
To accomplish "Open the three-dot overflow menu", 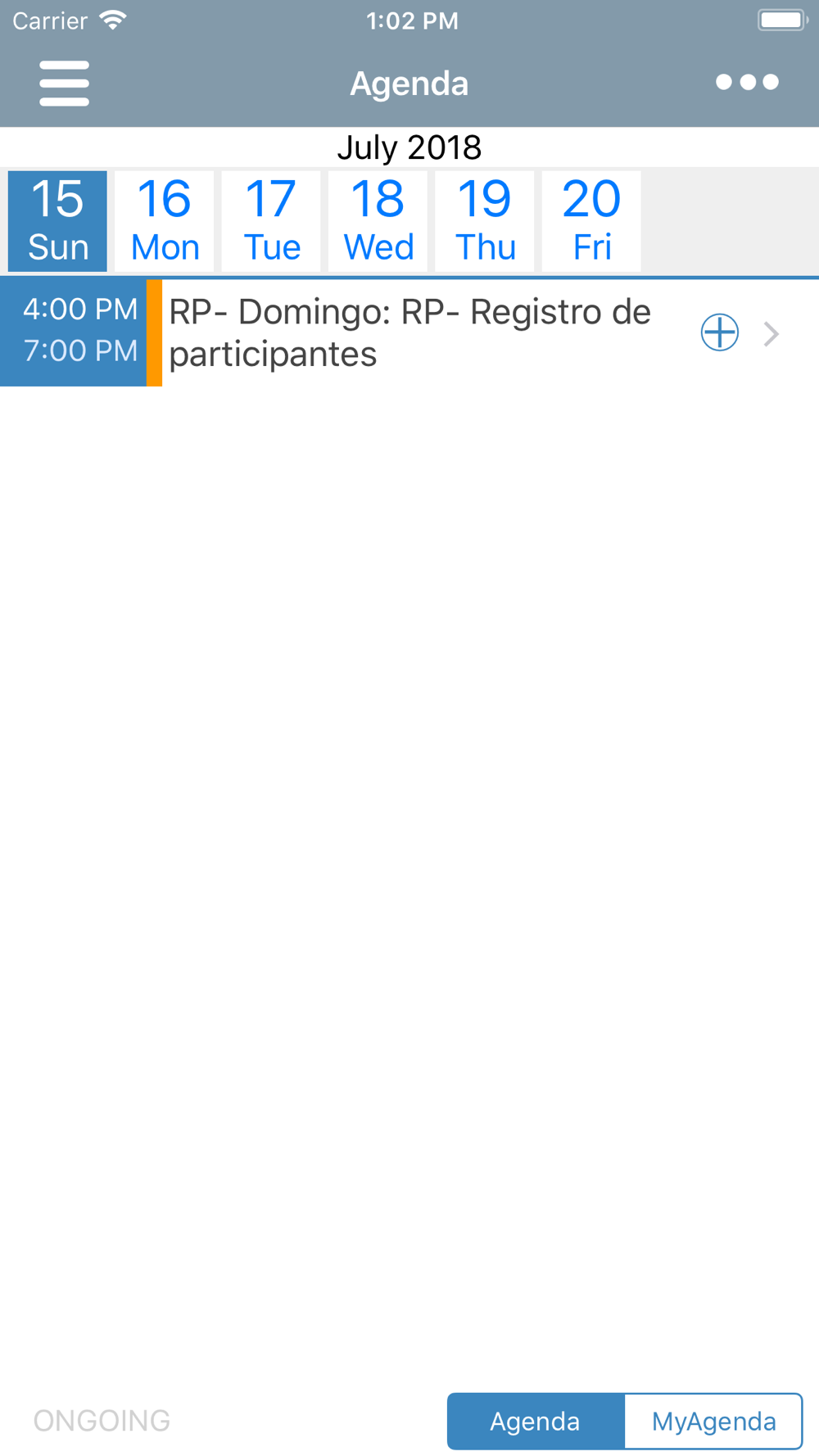I will point(747,82).
